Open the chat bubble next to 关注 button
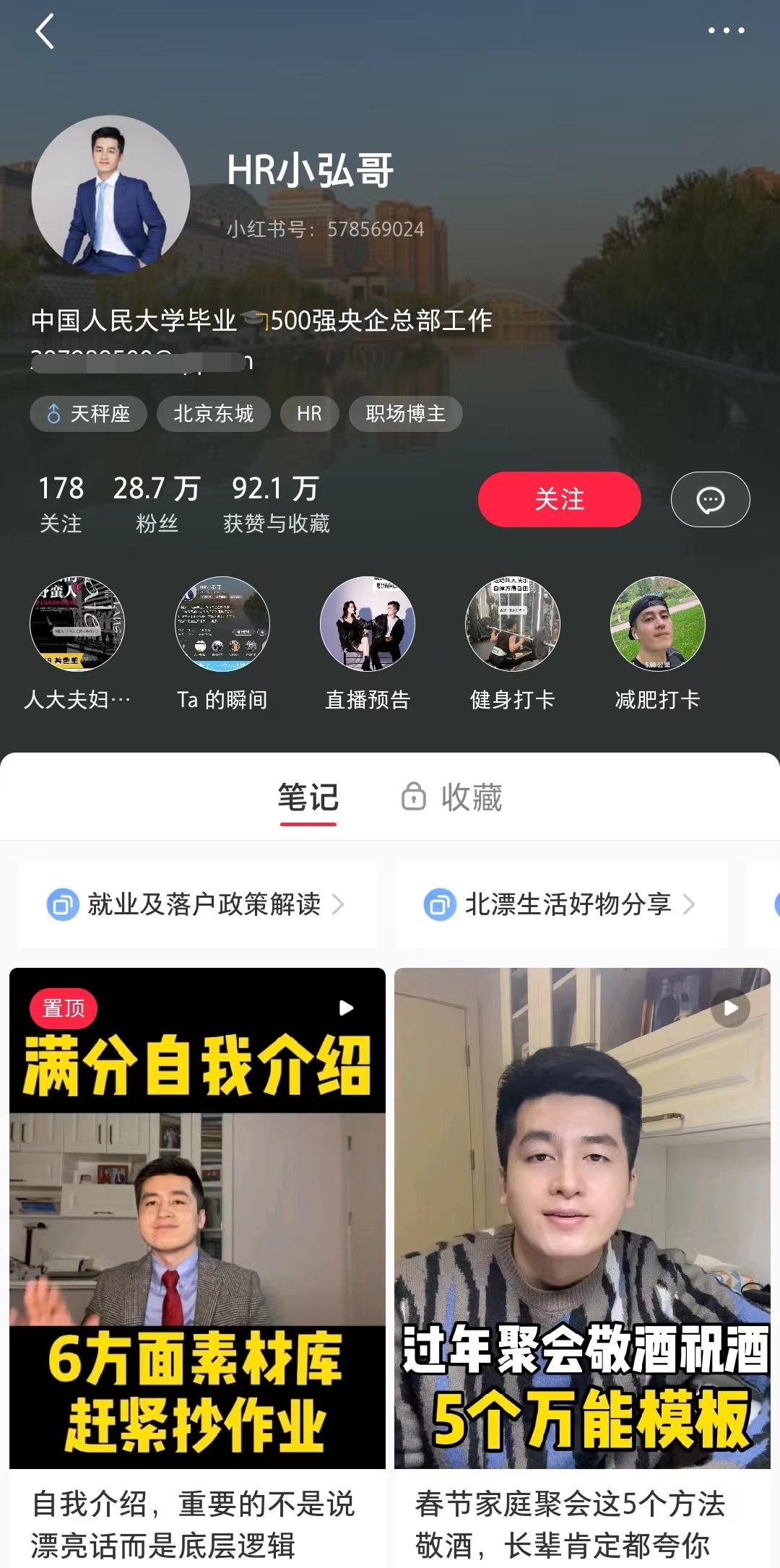Screen dimensions: 780x1568 coord(710,499)
